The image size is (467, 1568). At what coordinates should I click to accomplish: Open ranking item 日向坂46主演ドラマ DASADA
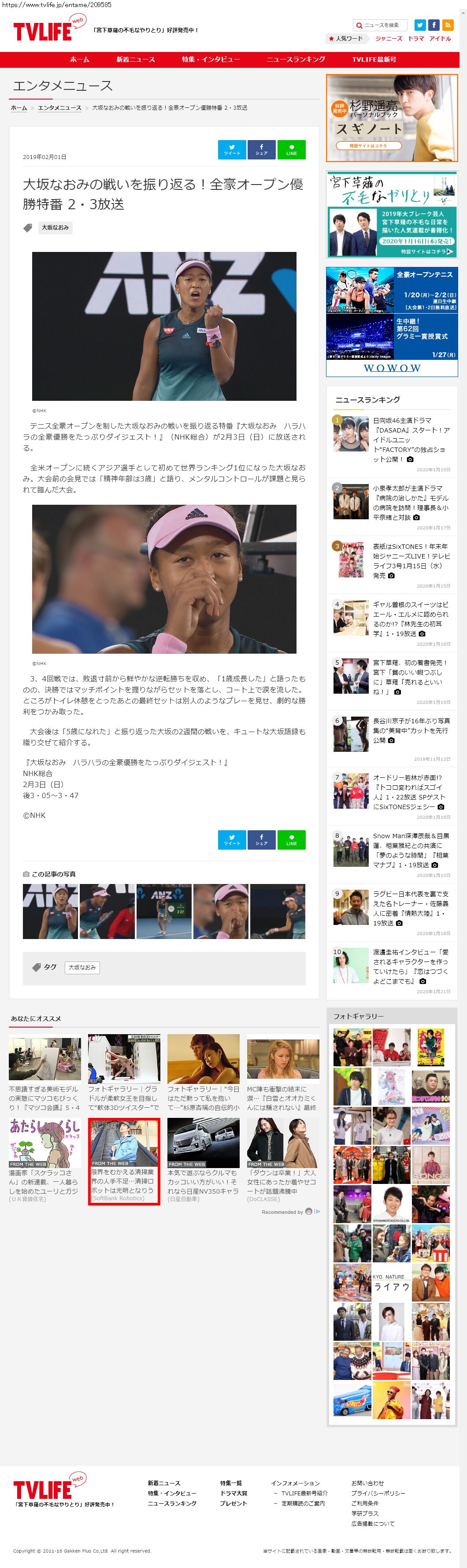[x=411, y=440]
